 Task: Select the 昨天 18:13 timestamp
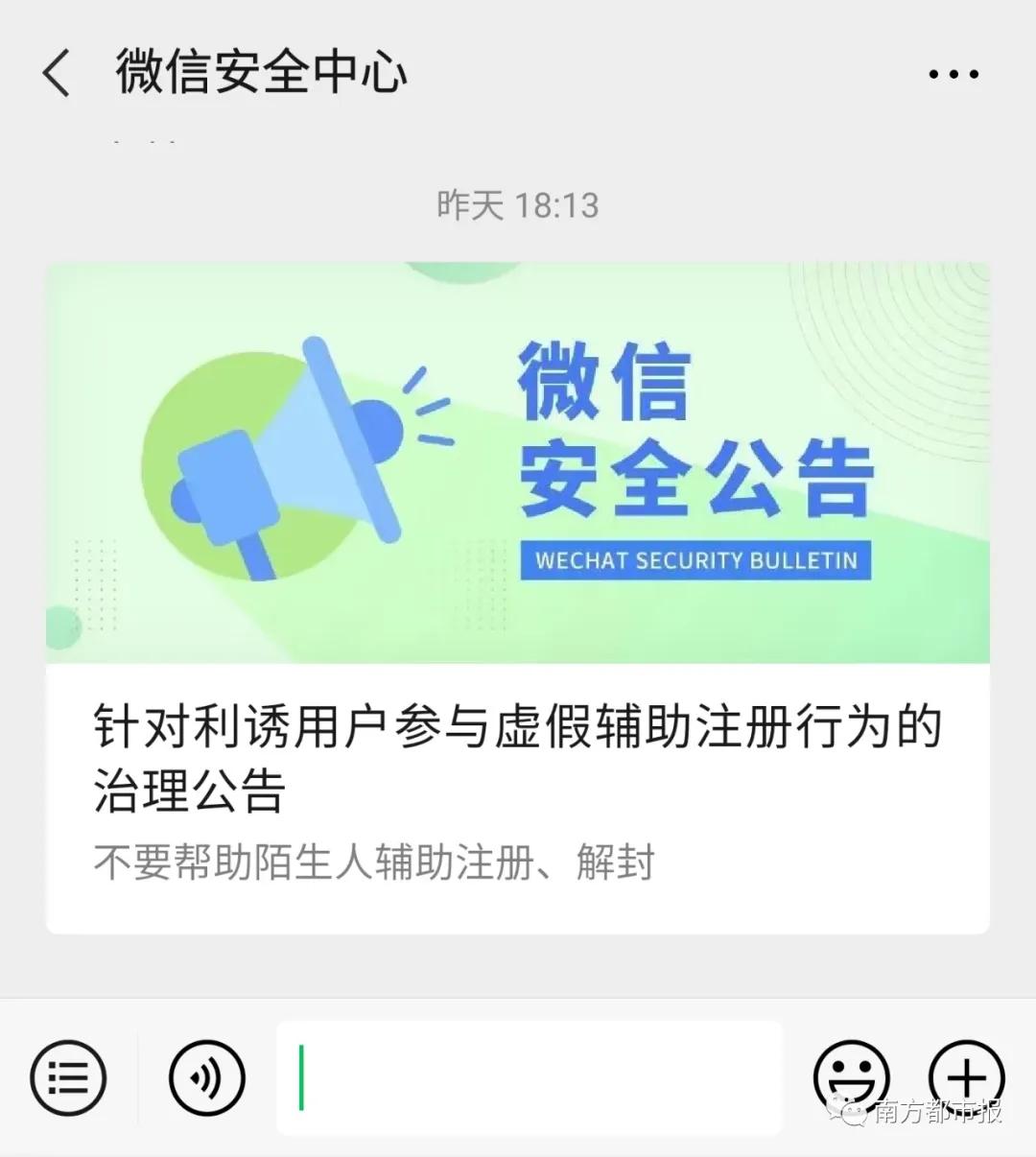pyautogui.click(x=518, y=204)
